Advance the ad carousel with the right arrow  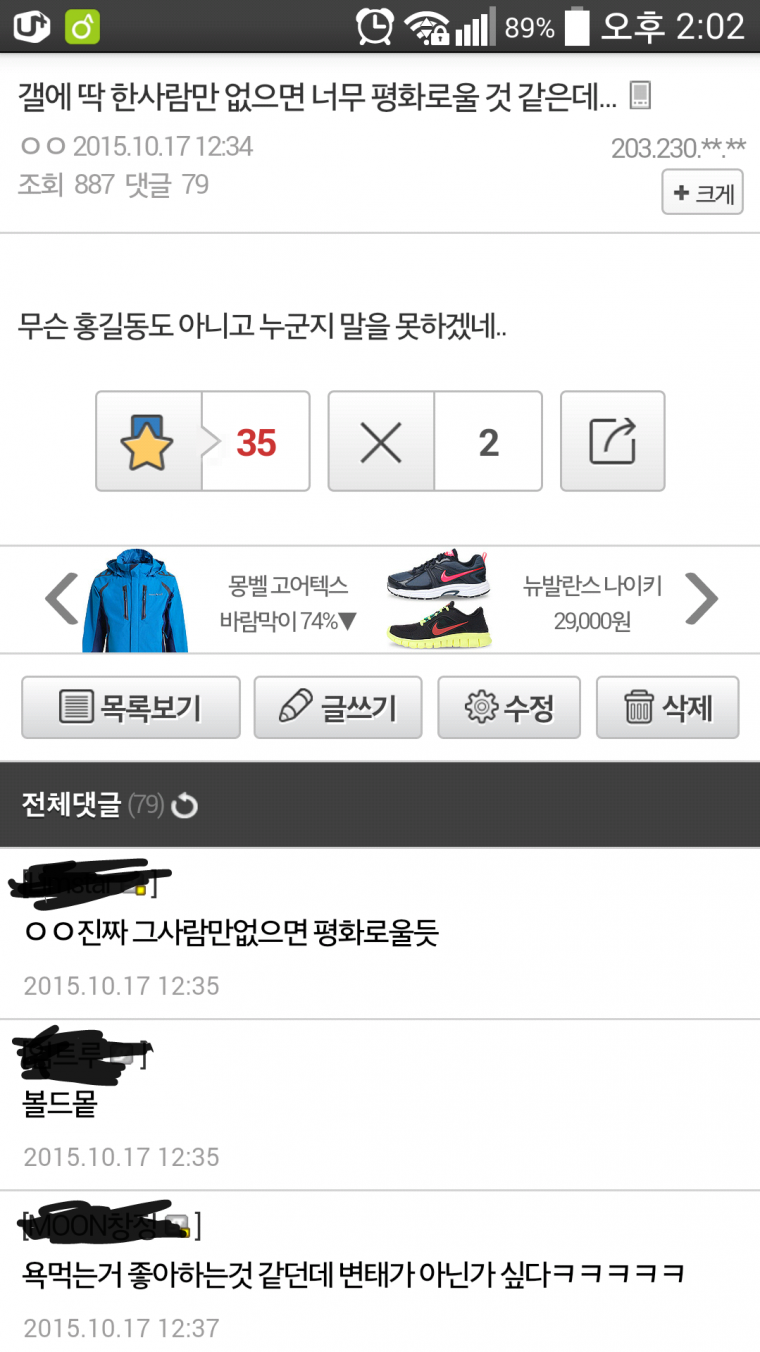coord(702,598)
